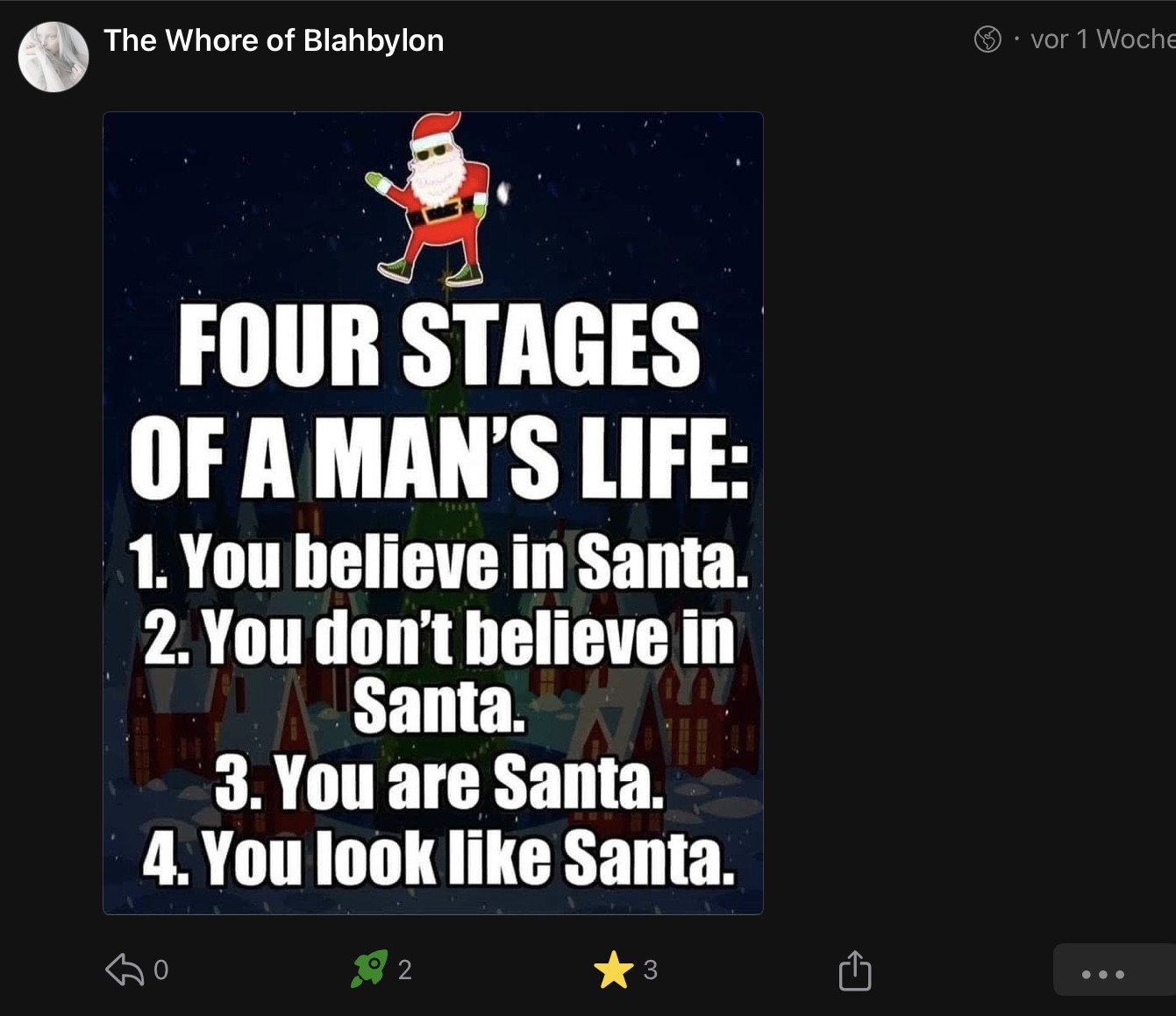Open the Four Stages meme image
The height and width of the screenshot is (1016, 1176).
coord(433,513)
